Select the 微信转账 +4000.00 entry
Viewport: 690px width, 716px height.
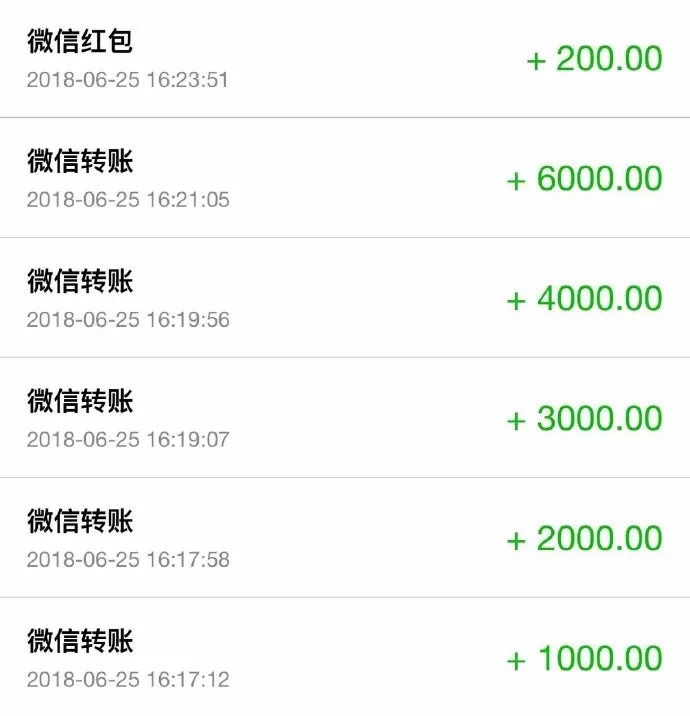tap(345, 298)
